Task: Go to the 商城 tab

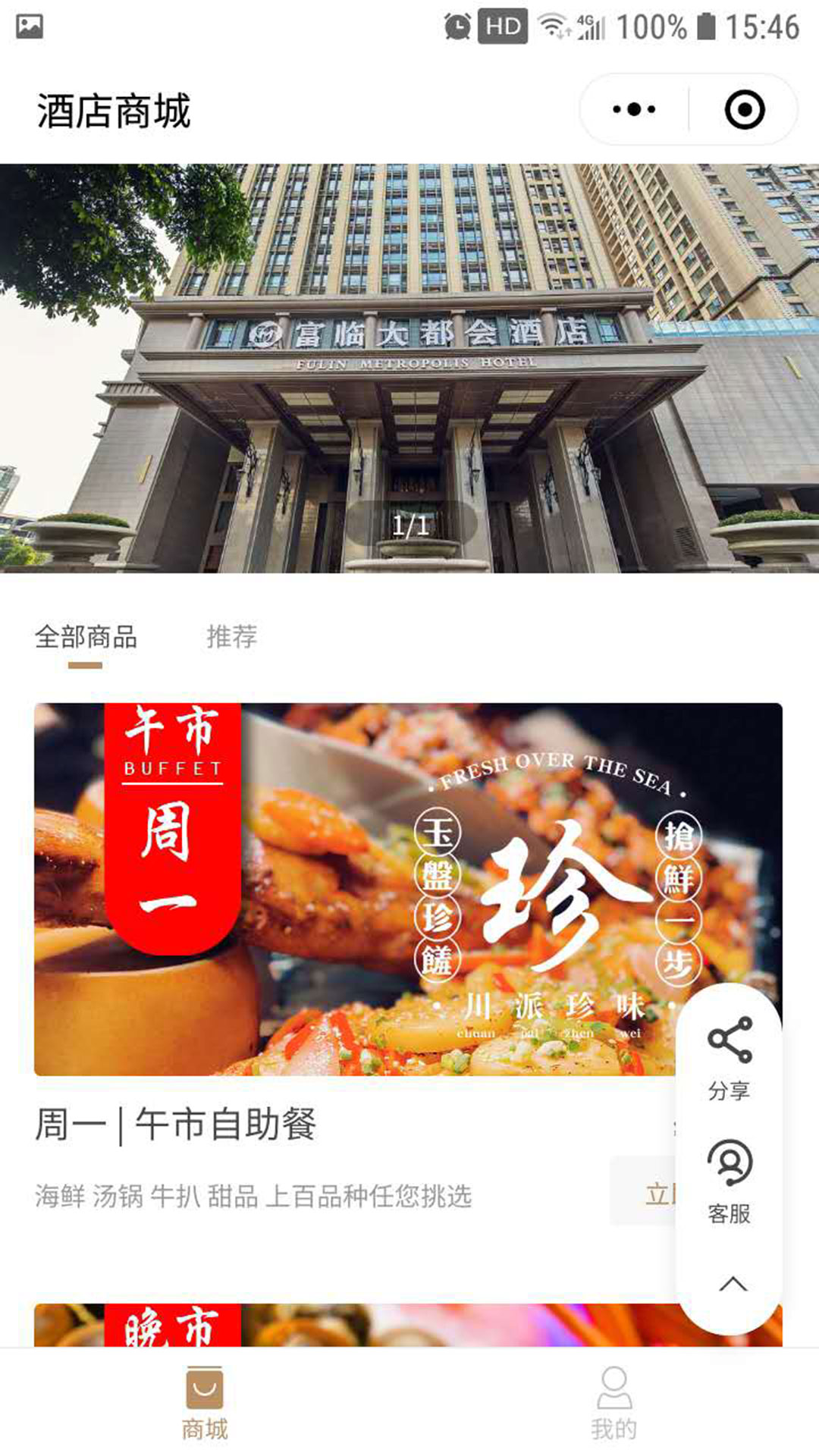Action: click(205, 1403)
